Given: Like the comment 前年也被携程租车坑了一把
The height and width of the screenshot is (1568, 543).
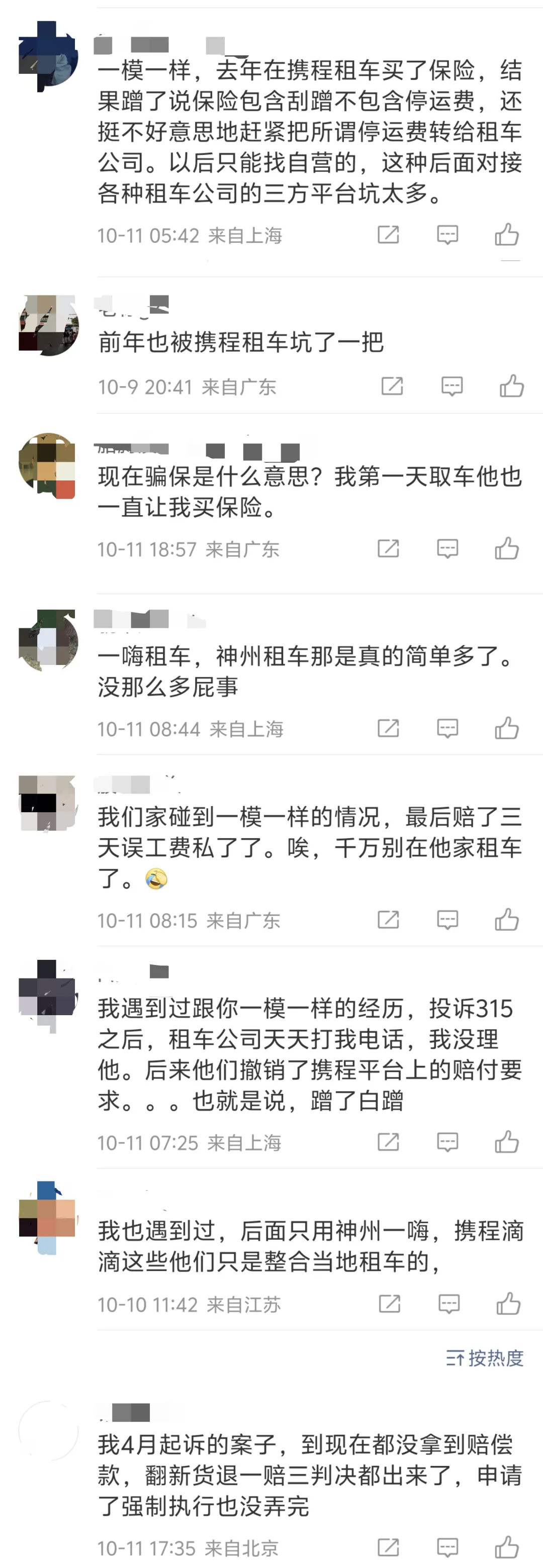Looking at the screenshot, I should 511,386.
